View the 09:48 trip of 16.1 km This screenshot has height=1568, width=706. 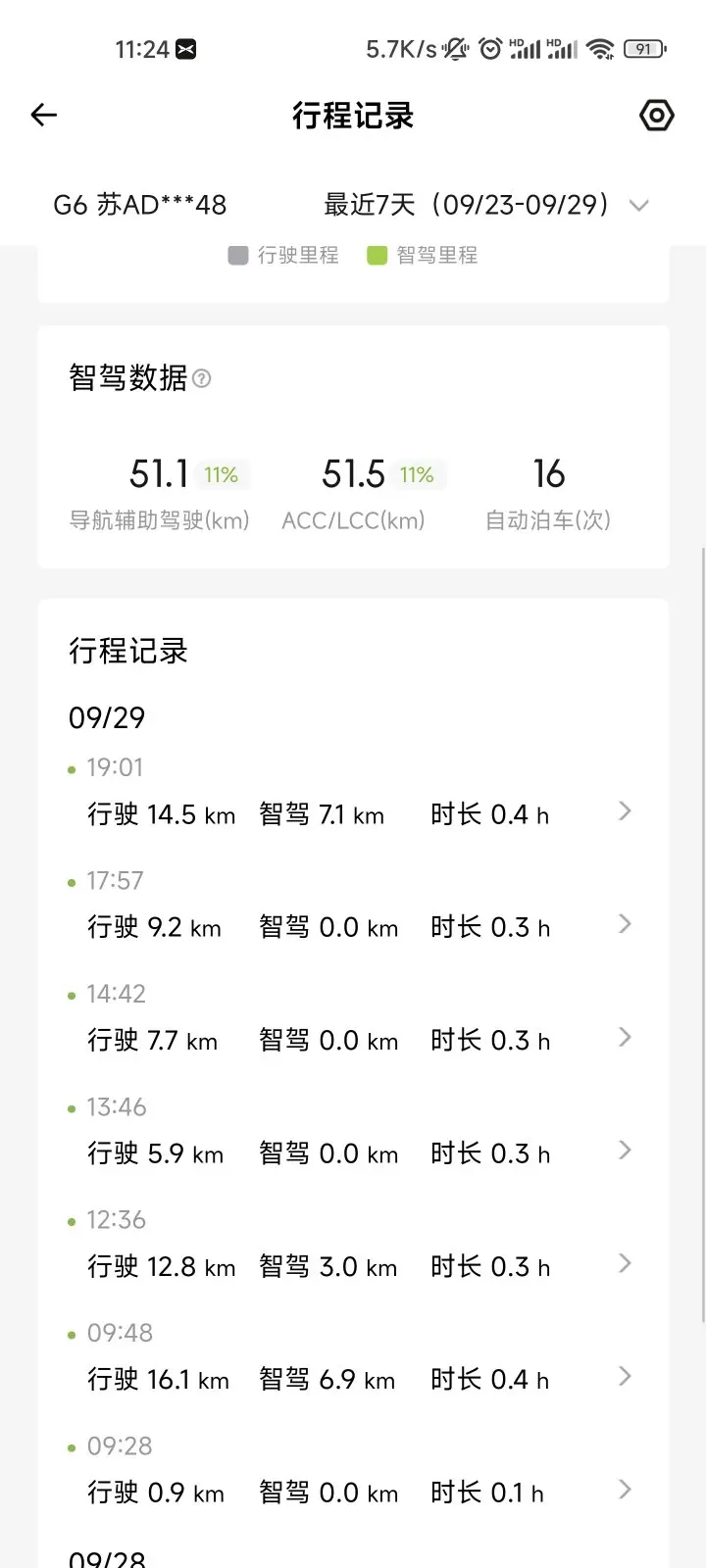(353, 1358)
